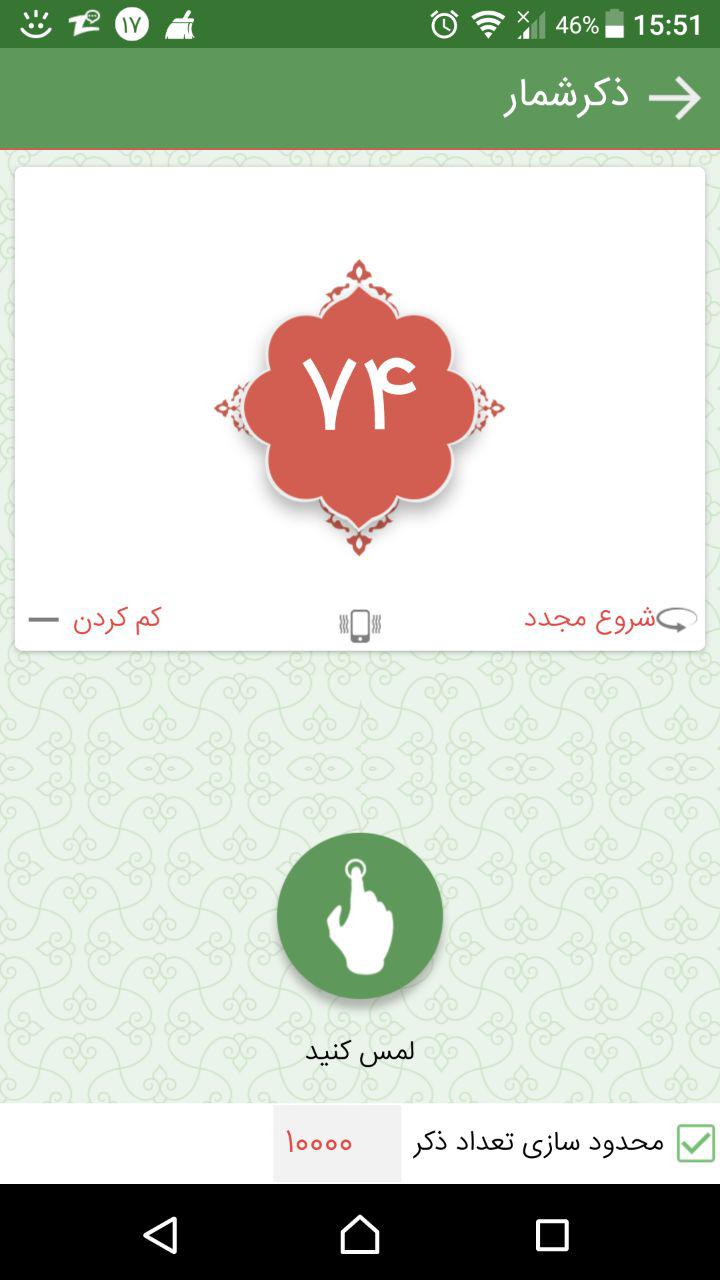
Task: Toggle the phone vibration icon
Action: (360, 625)
